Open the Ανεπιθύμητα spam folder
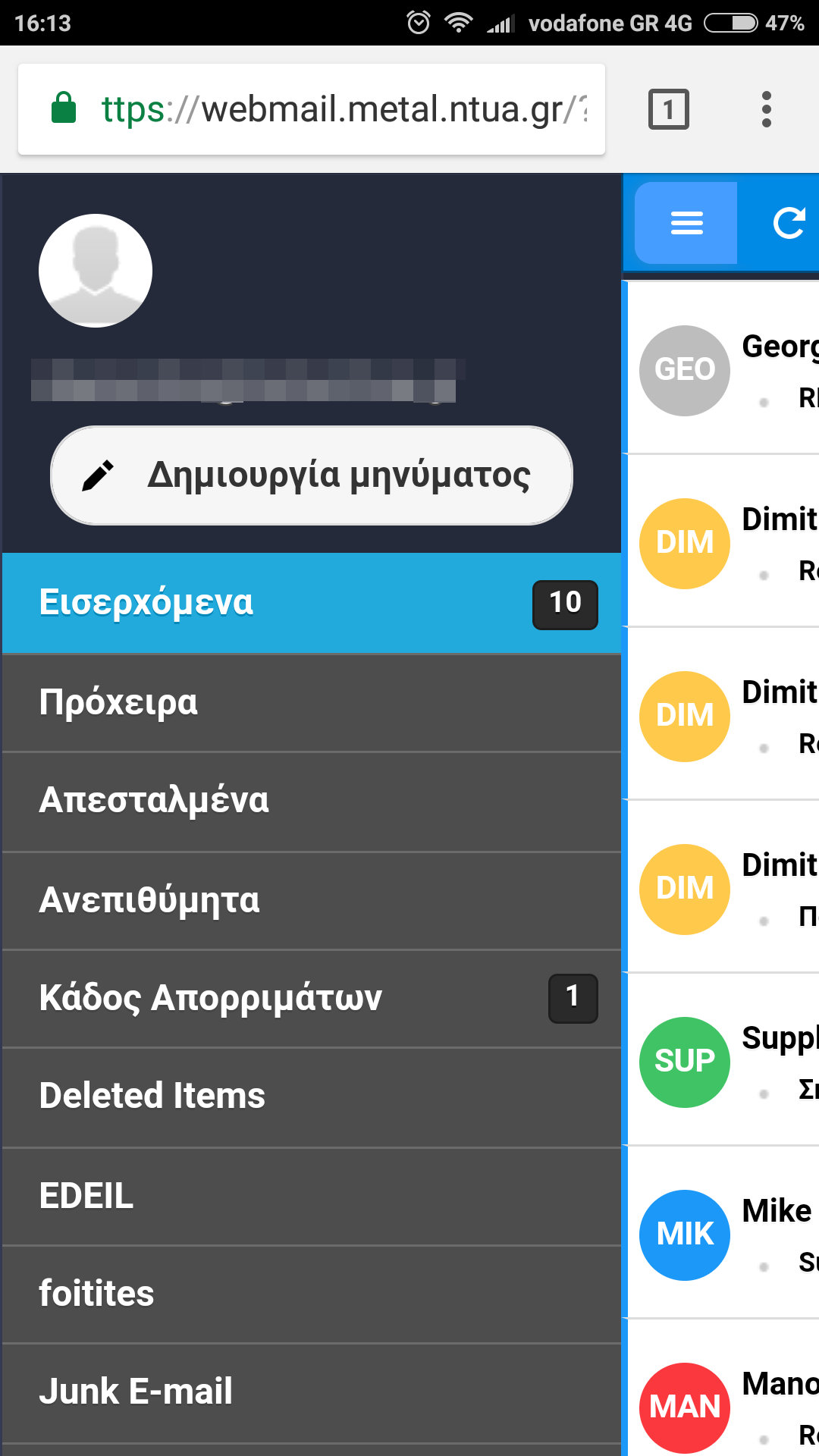This screenshot has width=819, height=1456. pos(312,900)
